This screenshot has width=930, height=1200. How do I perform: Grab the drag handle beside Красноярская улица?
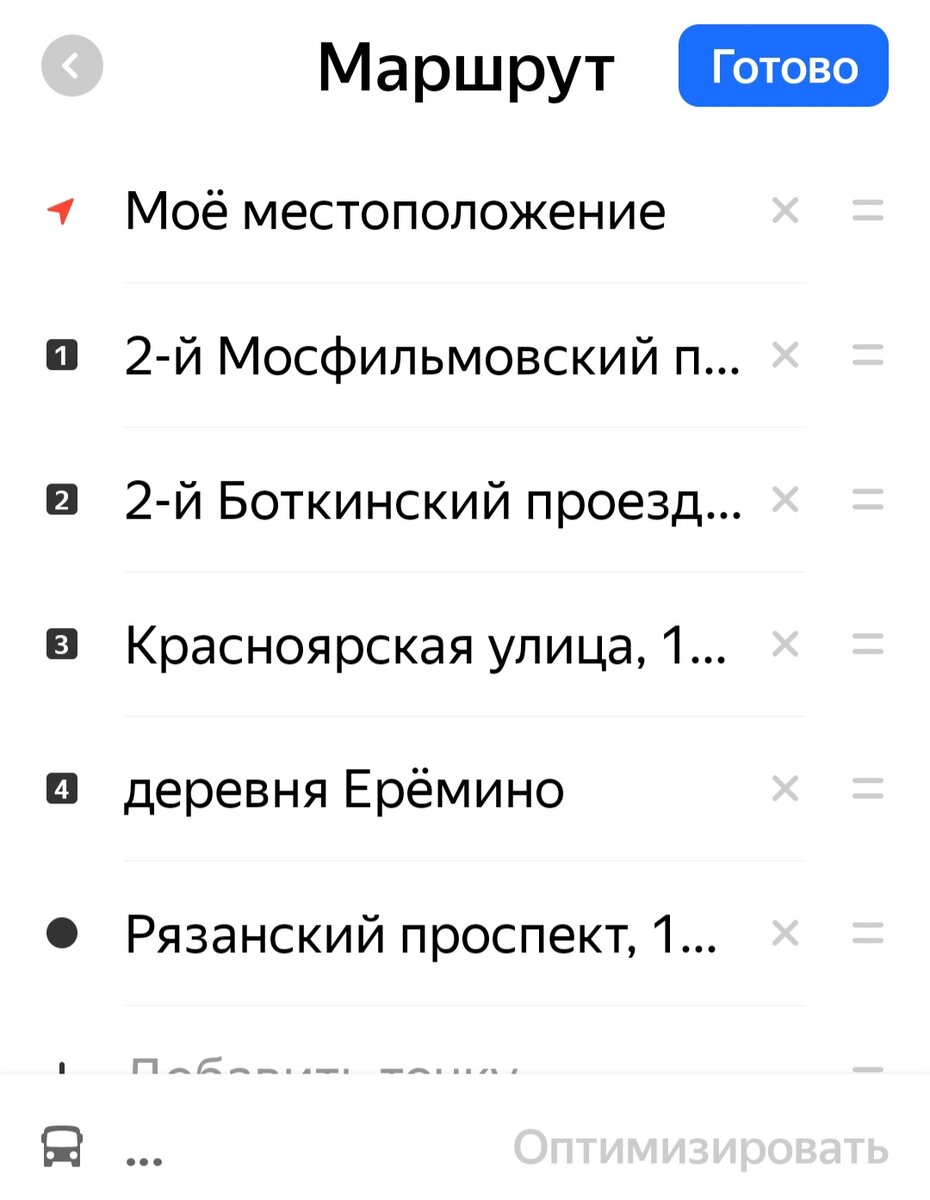point(866,644)
